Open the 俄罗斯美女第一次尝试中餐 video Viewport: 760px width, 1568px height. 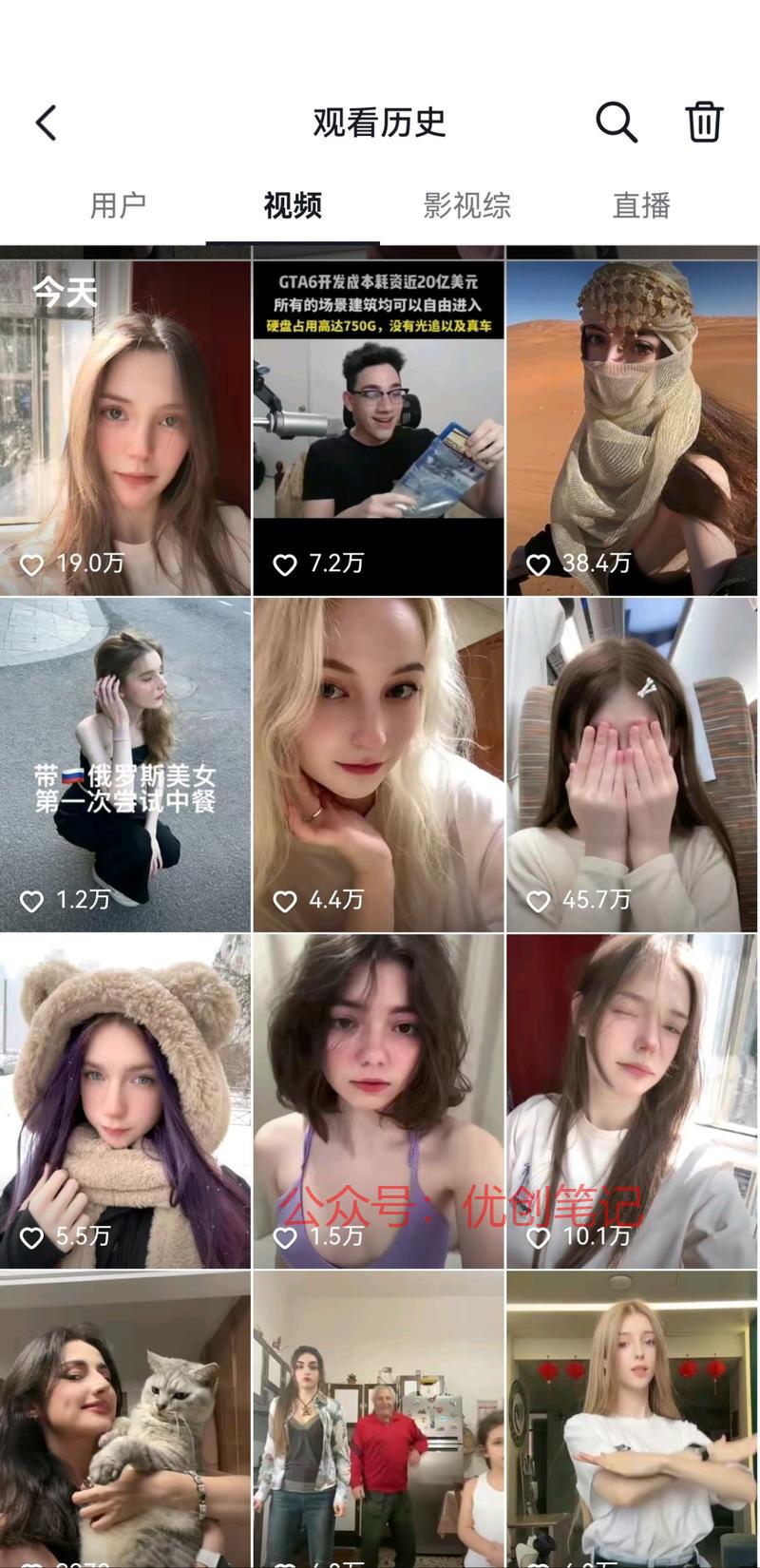[125, 764]
